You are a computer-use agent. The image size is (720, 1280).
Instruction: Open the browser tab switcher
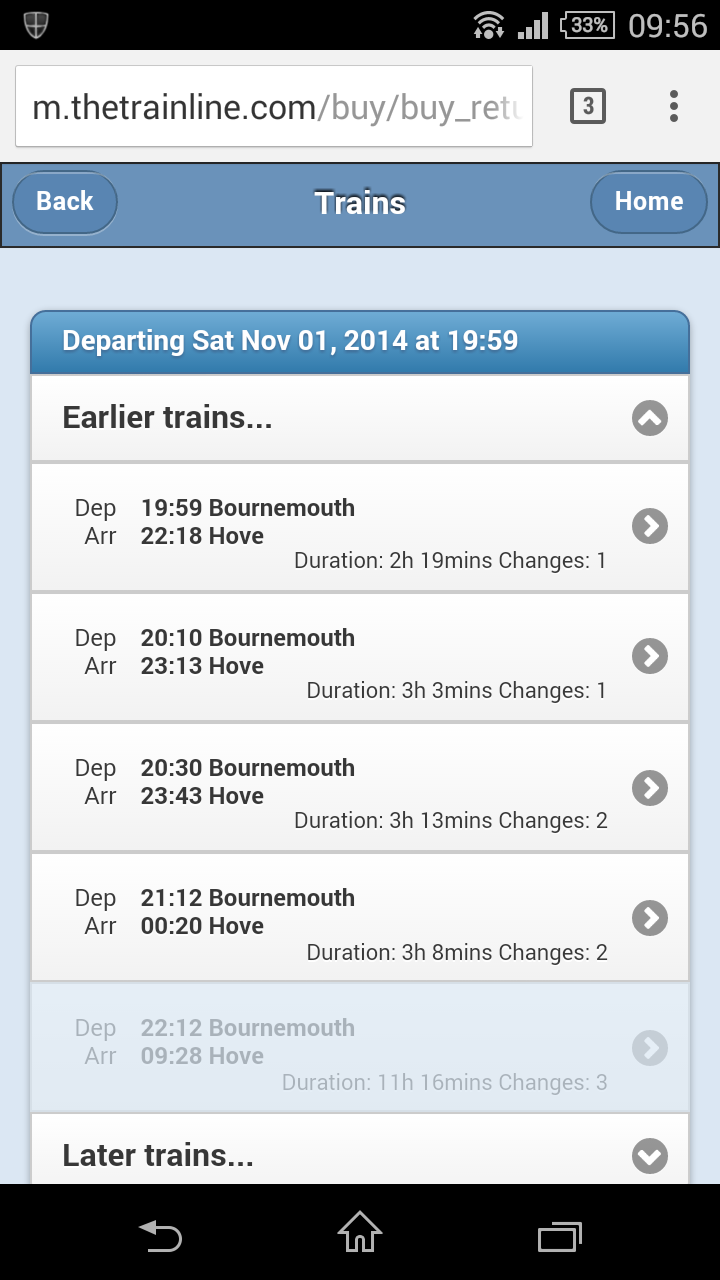pos(588,106)
